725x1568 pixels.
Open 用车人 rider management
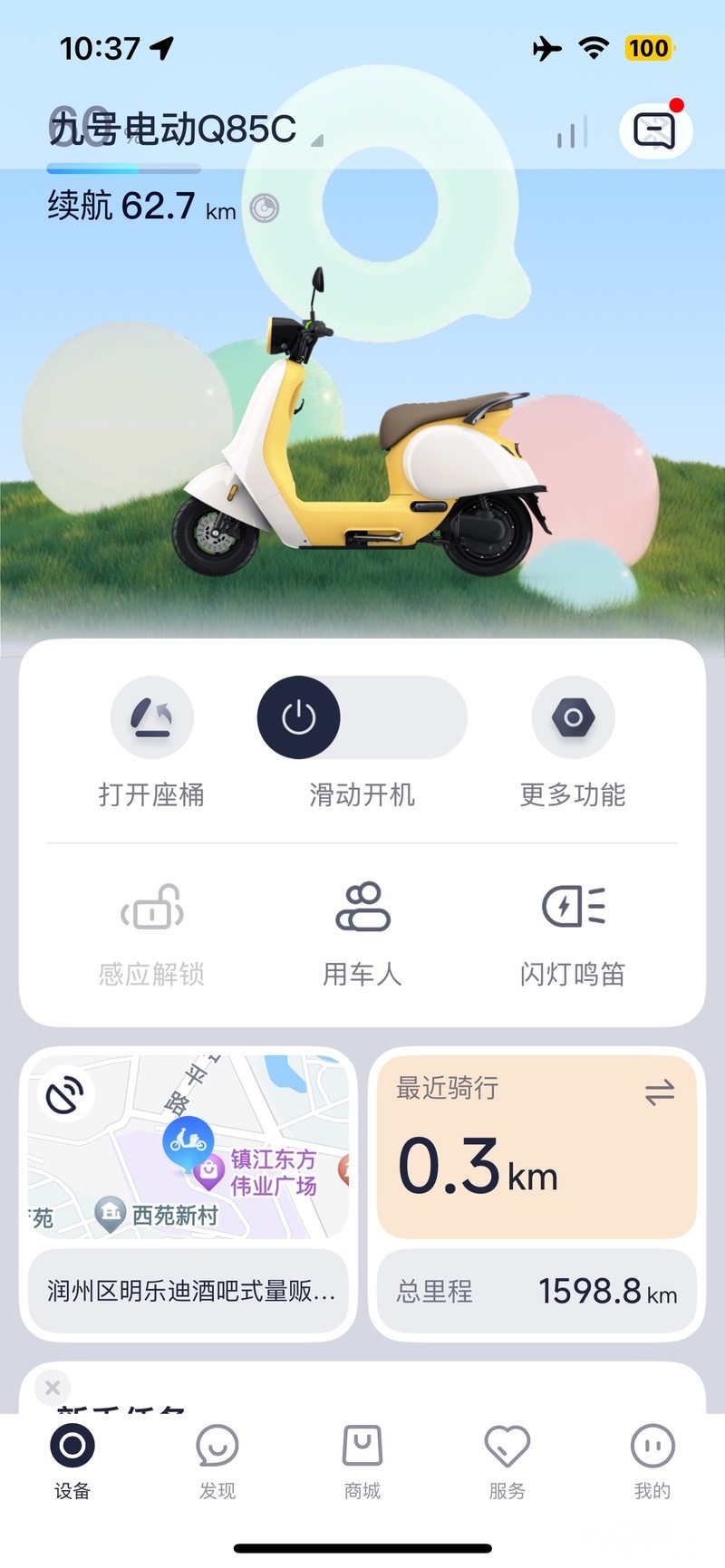click(x=362, y=908)
